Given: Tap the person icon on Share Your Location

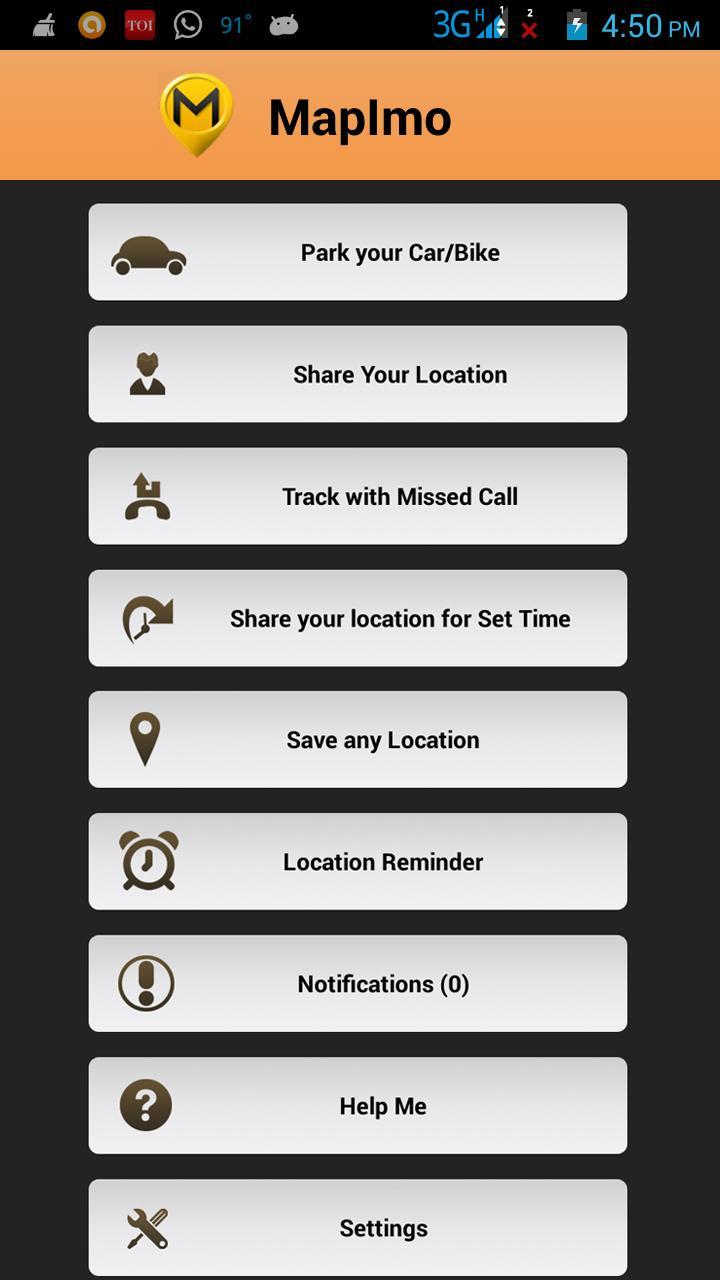Looking at the screenshot, I should pyautogui.click(x=148, y=374).
